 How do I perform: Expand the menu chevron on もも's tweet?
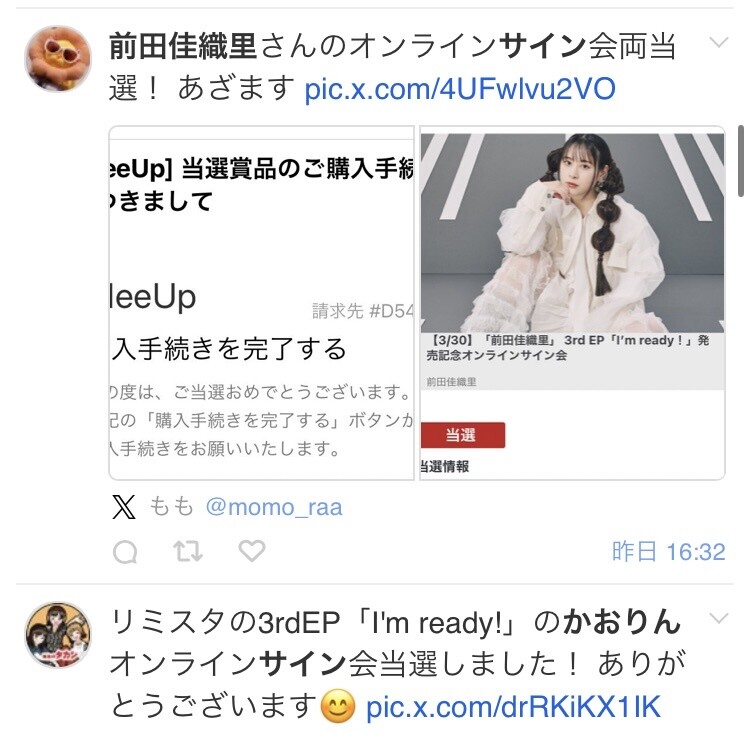719,43
